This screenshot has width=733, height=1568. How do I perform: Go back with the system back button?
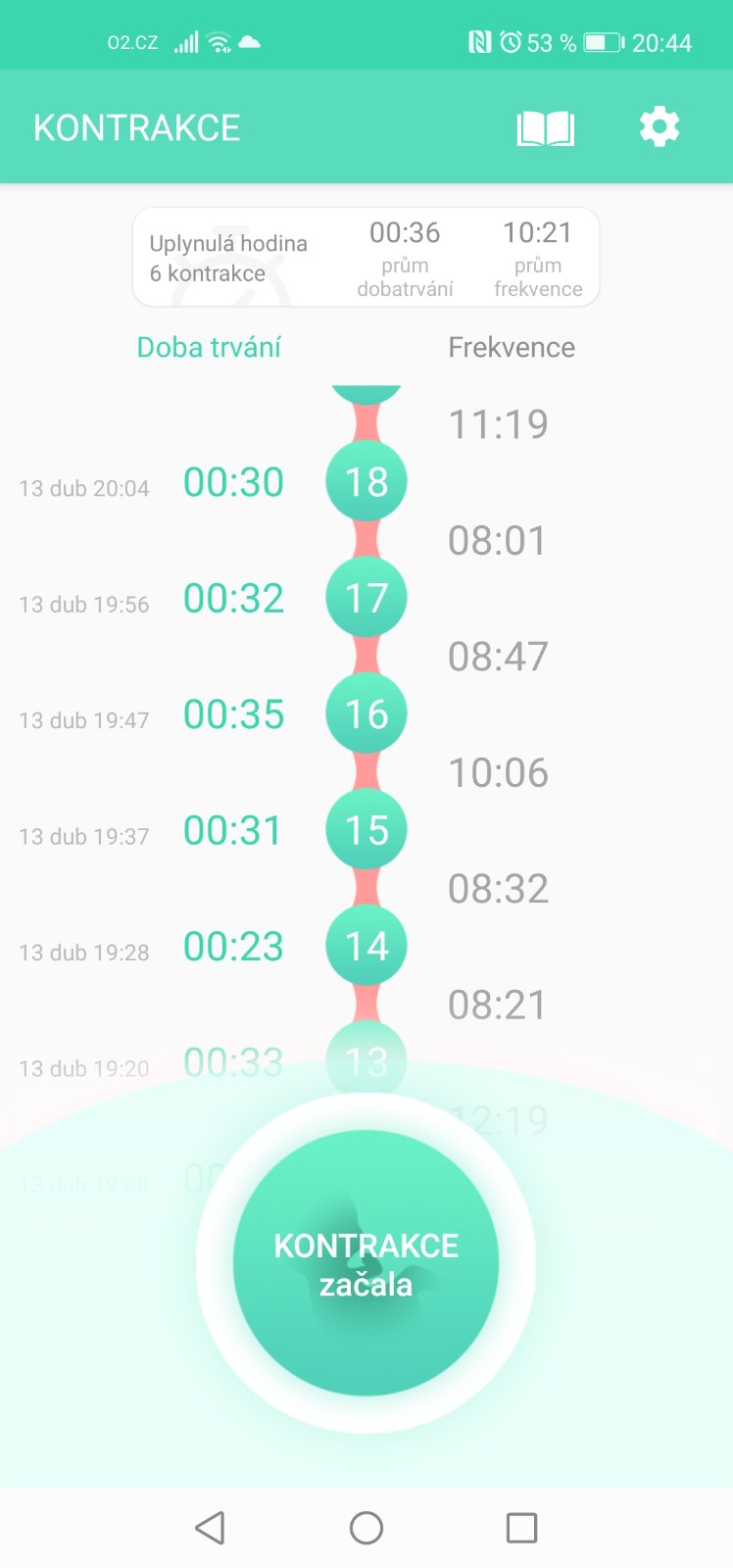point(210,1527)
